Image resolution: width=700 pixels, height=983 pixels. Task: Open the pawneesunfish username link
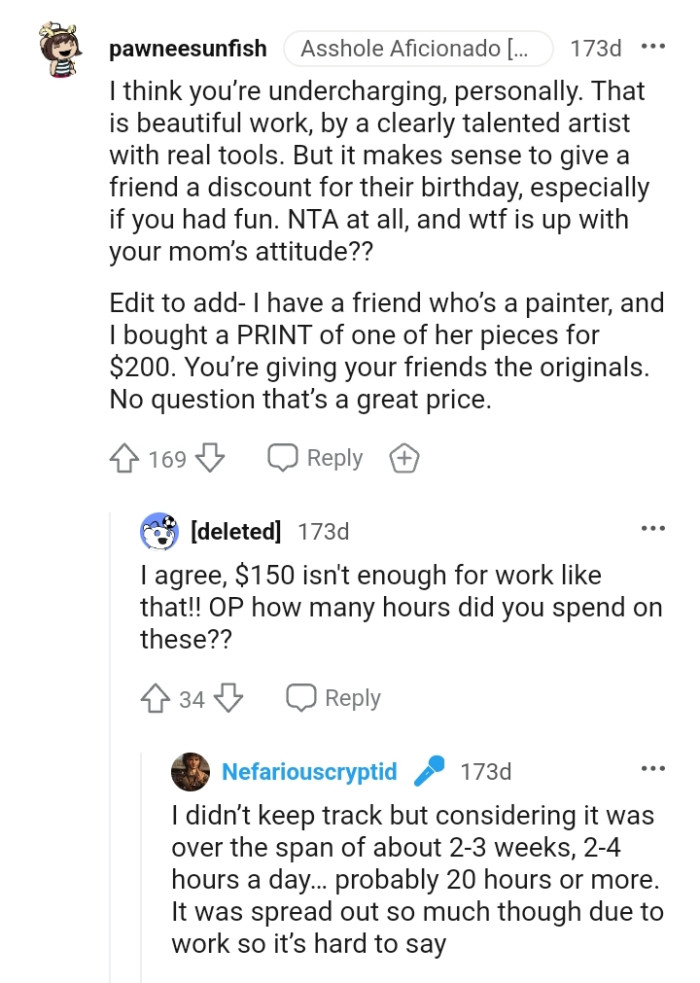tap(190, 48)
